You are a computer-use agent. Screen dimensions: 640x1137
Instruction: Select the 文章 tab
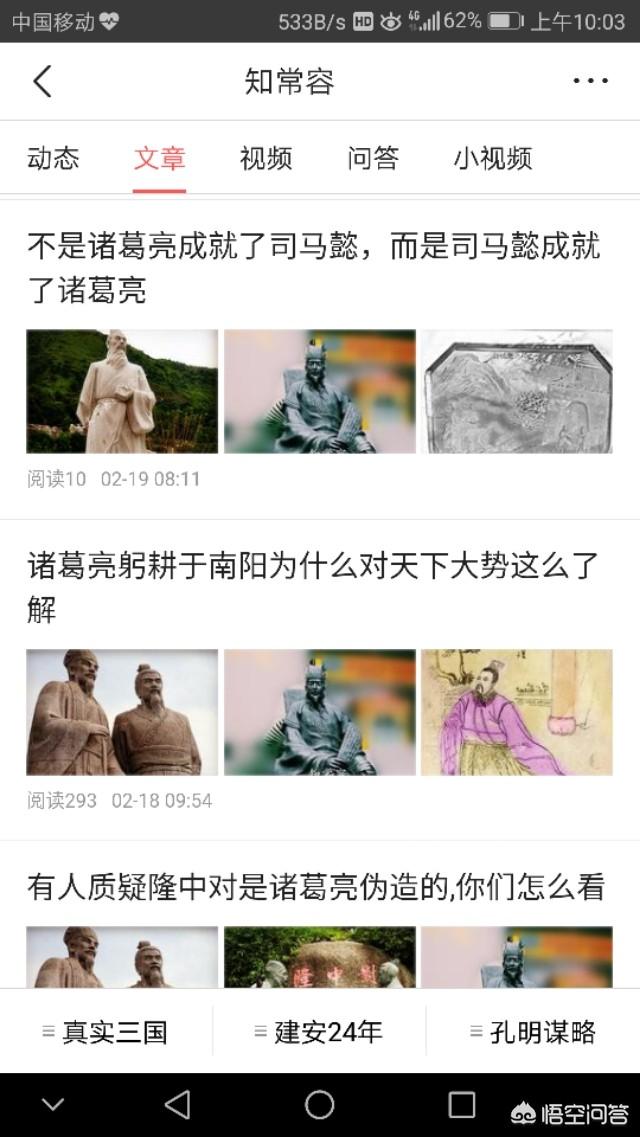(x=160, y=158)
